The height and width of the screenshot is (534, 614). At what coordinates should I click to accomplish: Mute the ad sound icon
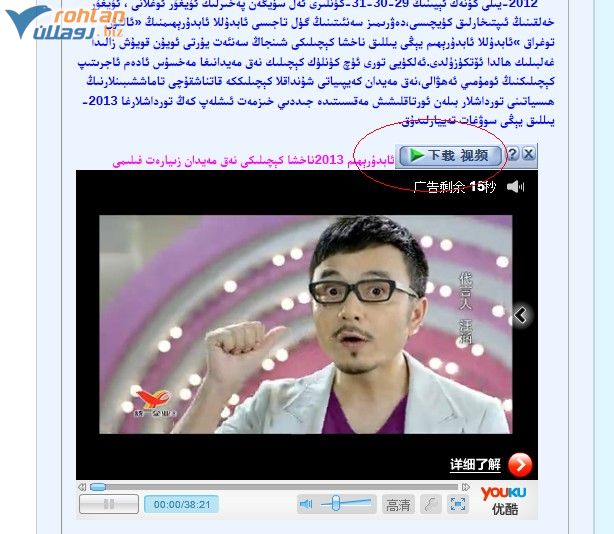(515, 187)
